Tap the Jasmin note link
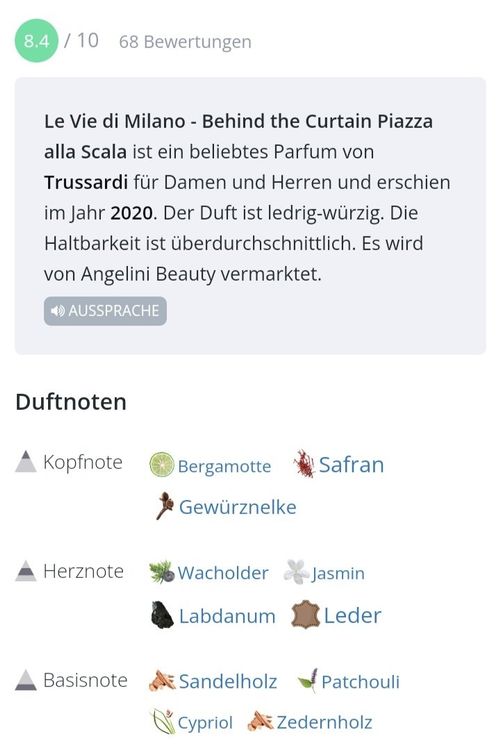This screenshot has width=500, height=750. pos(324,573)
